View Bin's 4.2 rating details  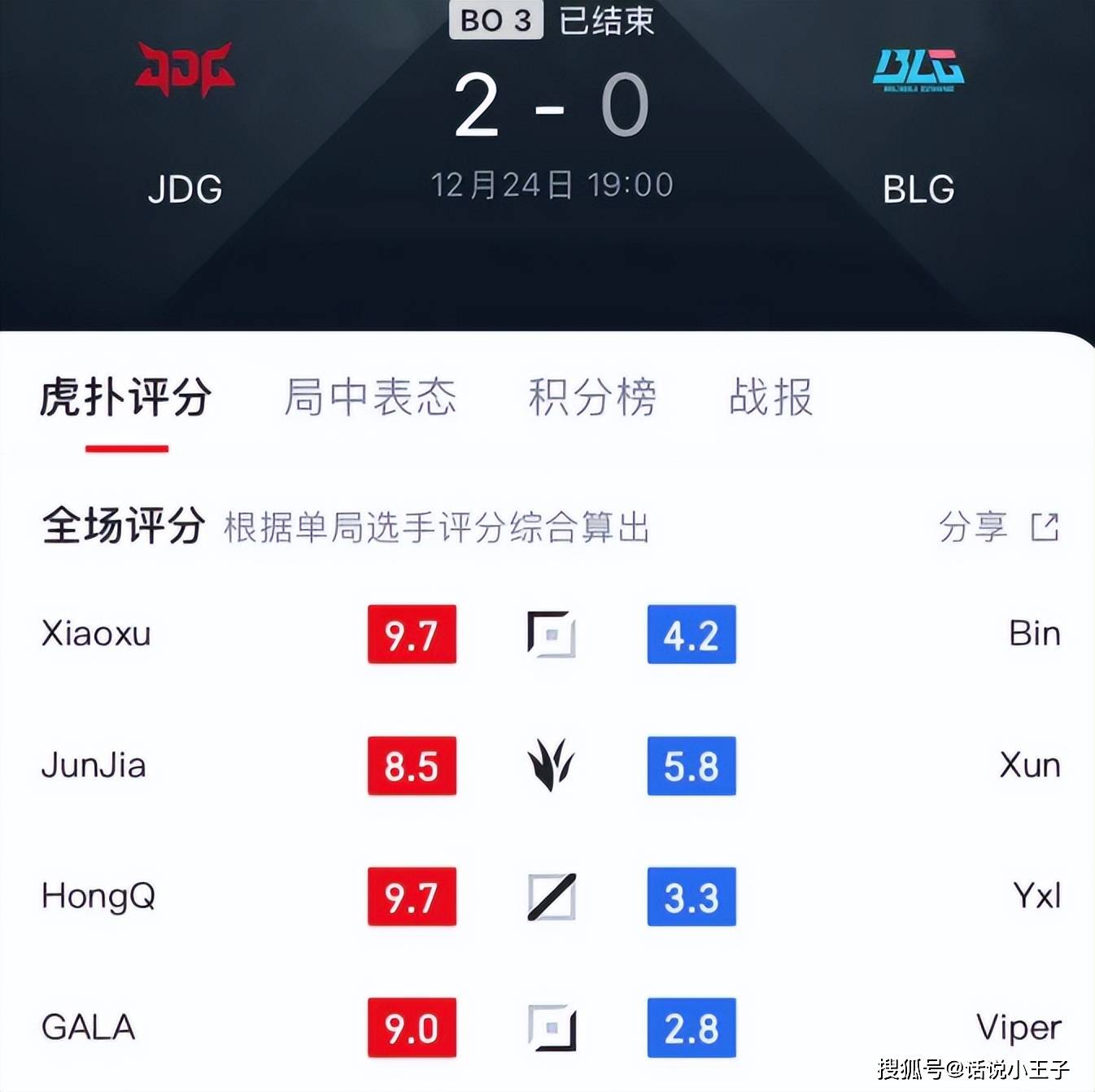coord(691,634)
